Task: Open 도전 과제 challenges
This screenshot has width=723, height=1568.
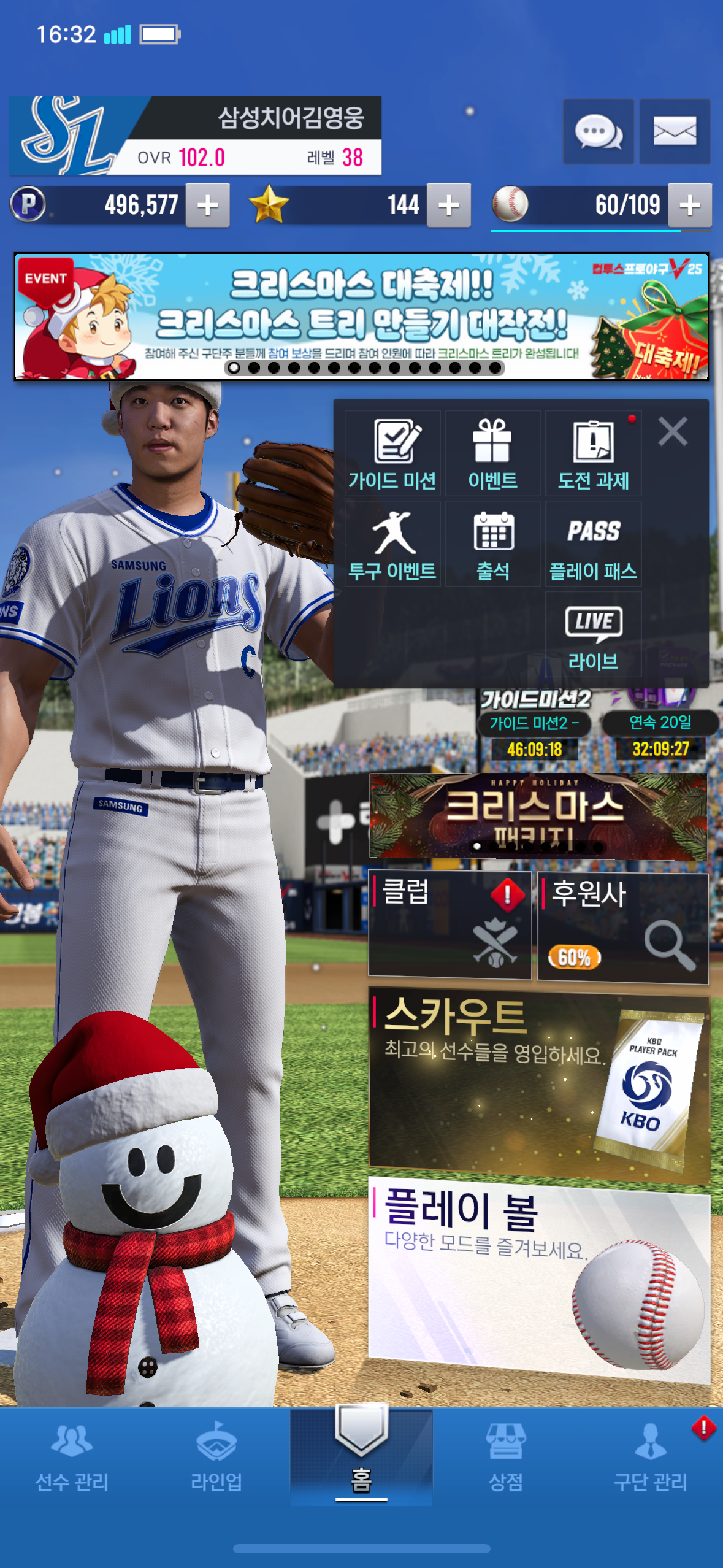Action: point(593,453)
